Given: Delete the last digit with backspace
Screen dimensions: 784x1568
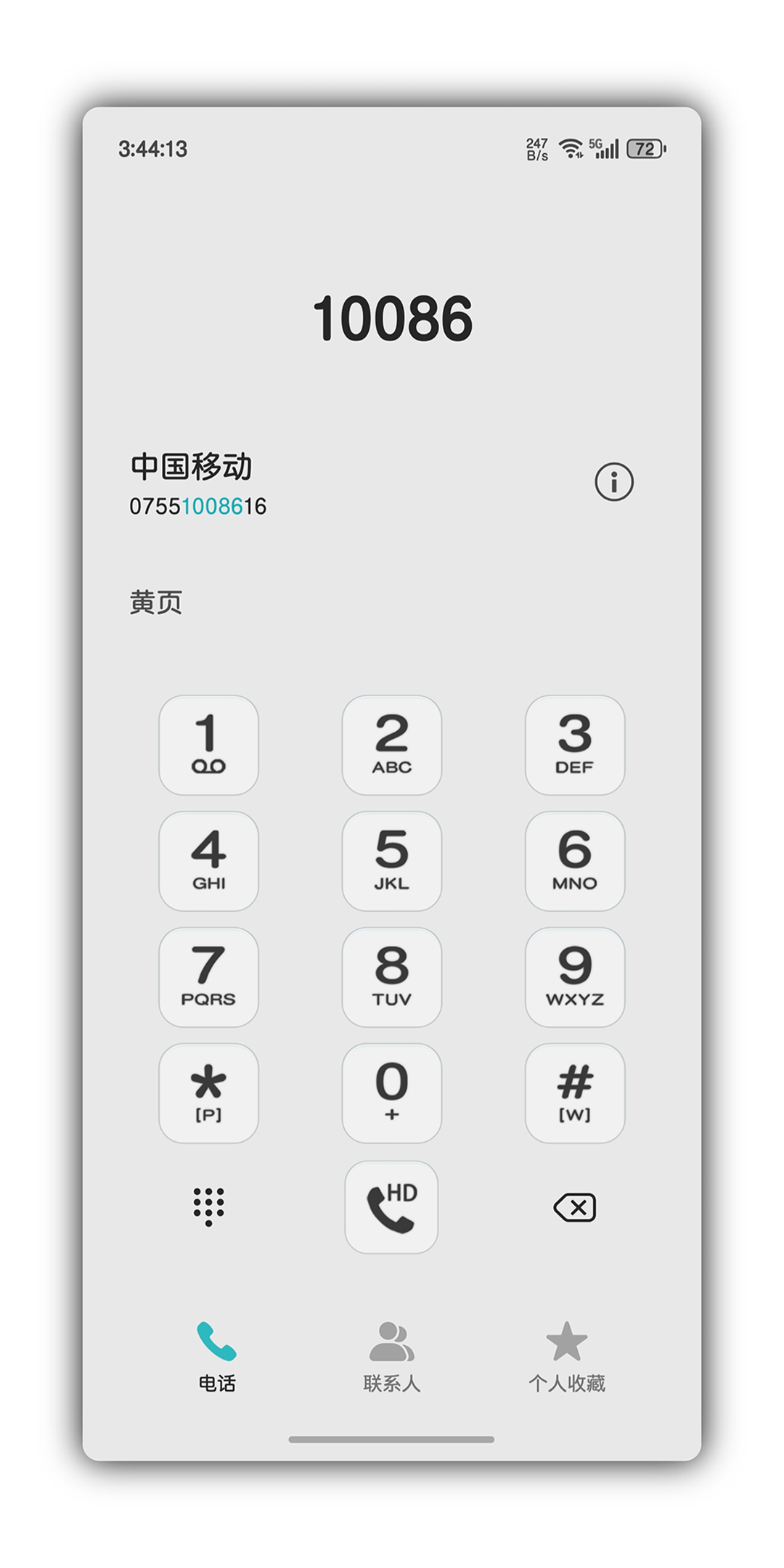Looking at the screenshot, I should pos(575,1207).
